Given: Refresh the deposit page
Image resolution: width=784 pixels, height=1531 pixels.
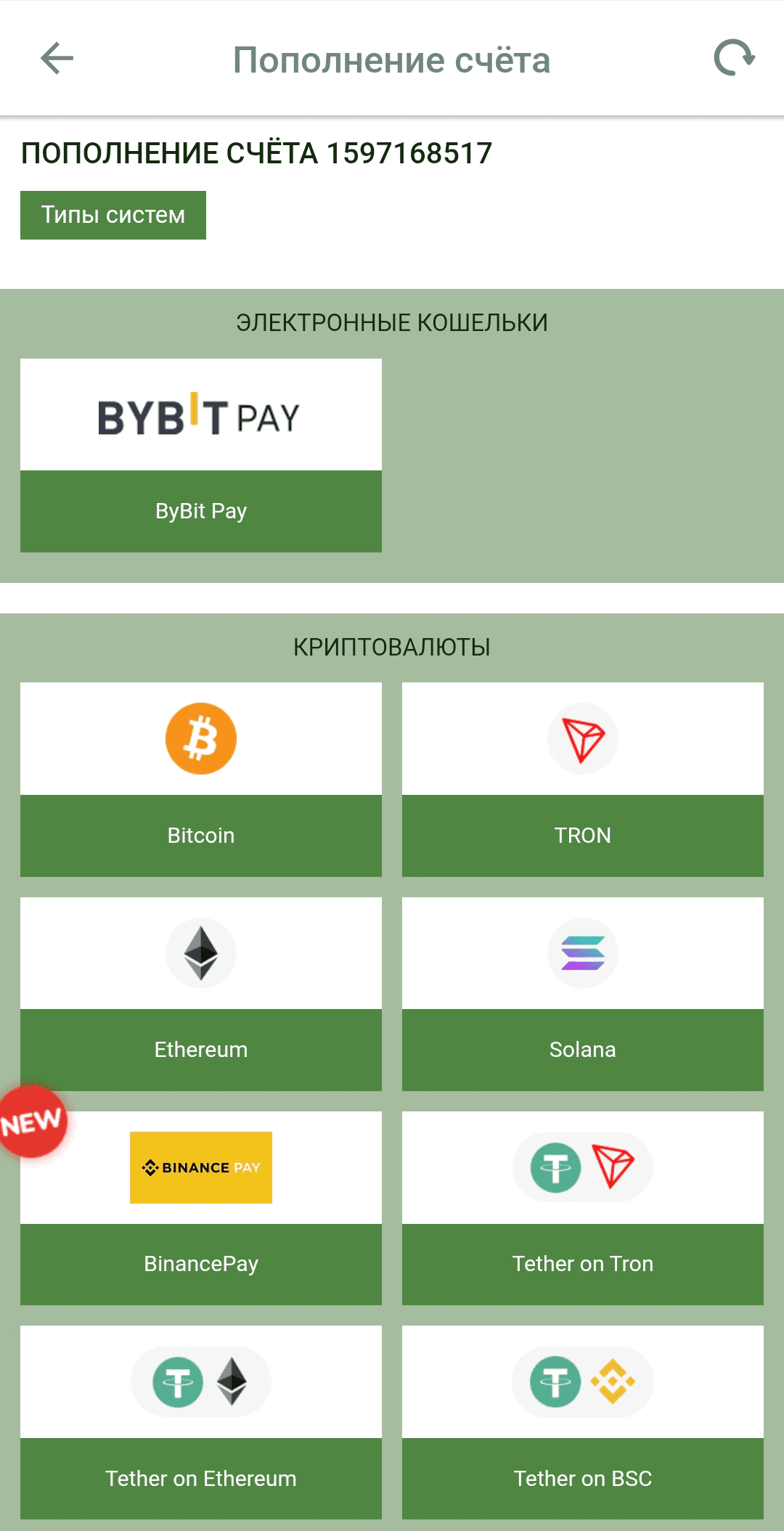Looking at the screenshot, I should [734, 58].
